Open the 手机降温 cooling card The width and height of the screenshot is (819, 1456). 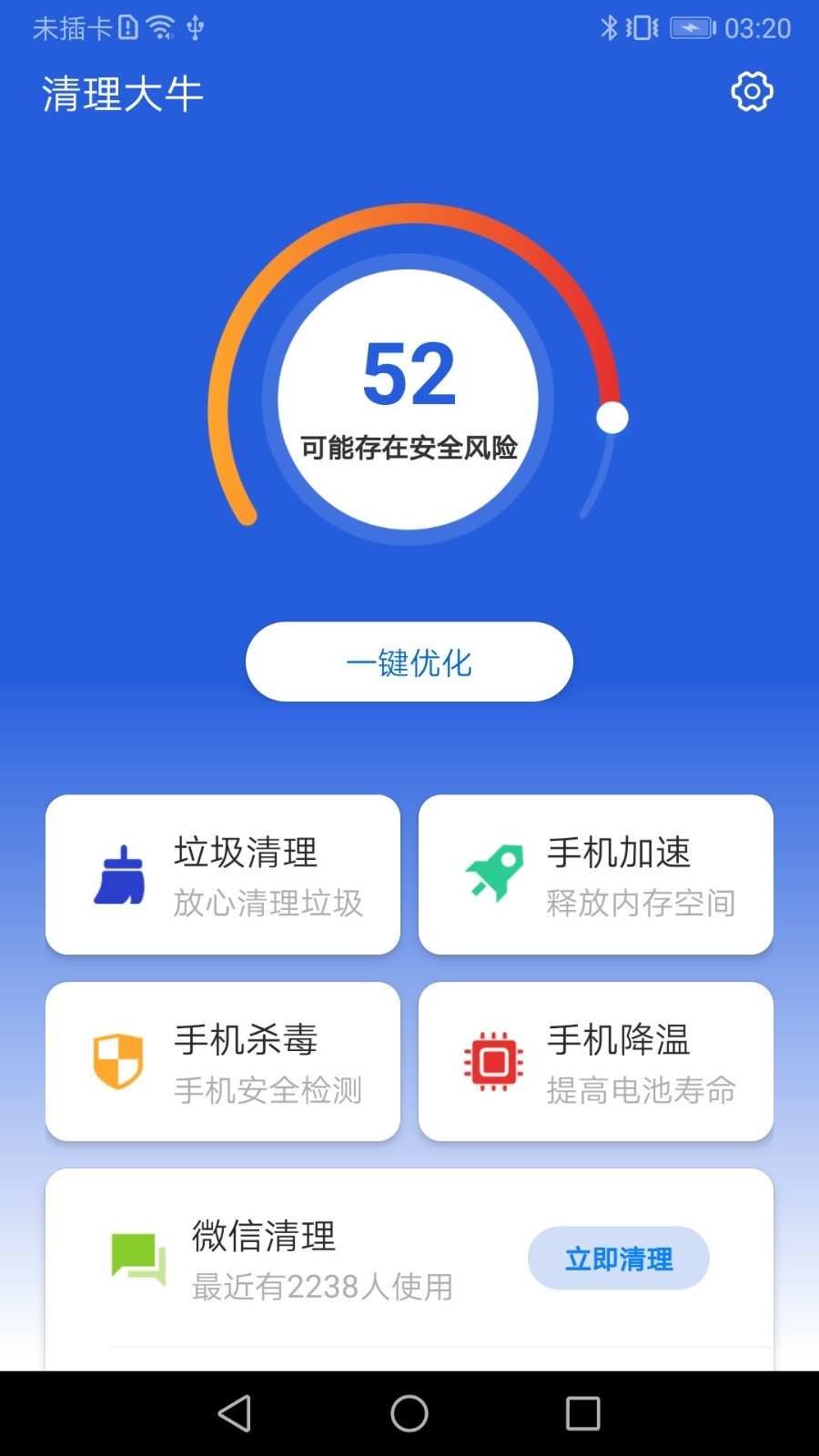[x=595, y=1061]
